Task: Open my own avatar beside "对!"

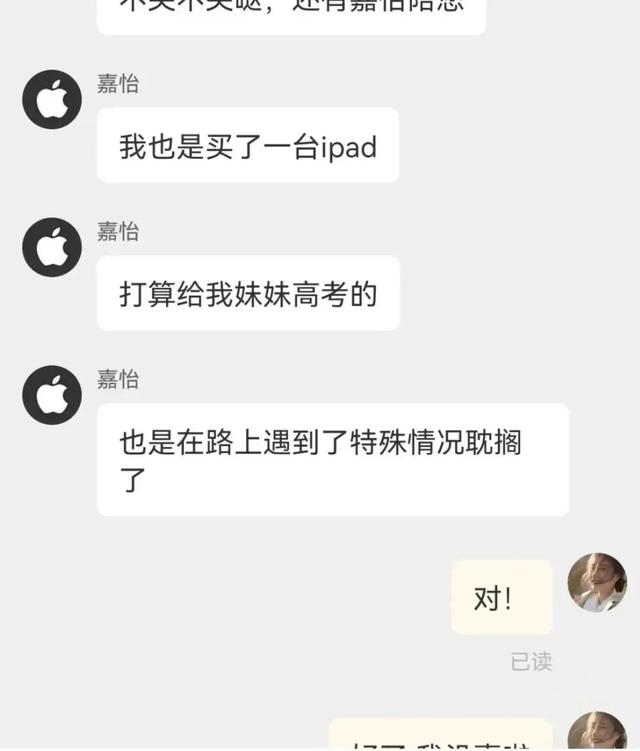Action: click(597, 582)
